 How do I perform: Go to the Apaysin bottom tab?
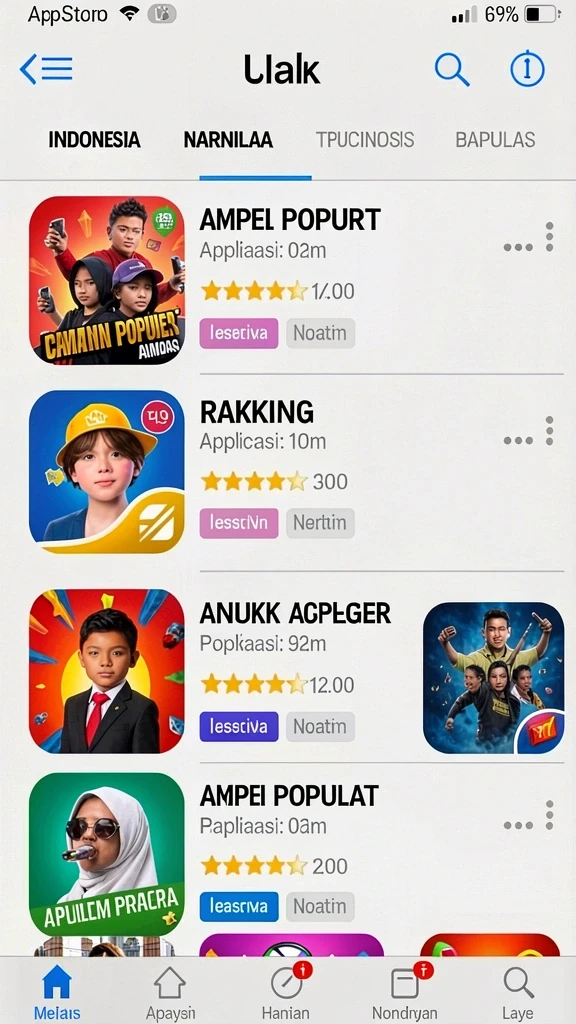click(170, 993)
